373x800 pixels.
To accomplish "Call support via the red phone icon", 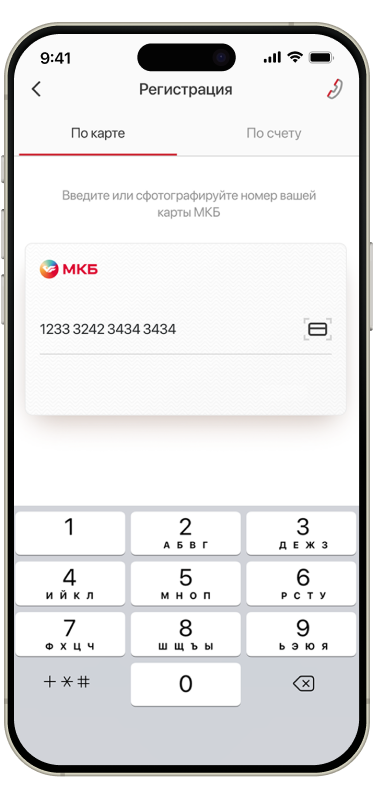I will (335, 89).
